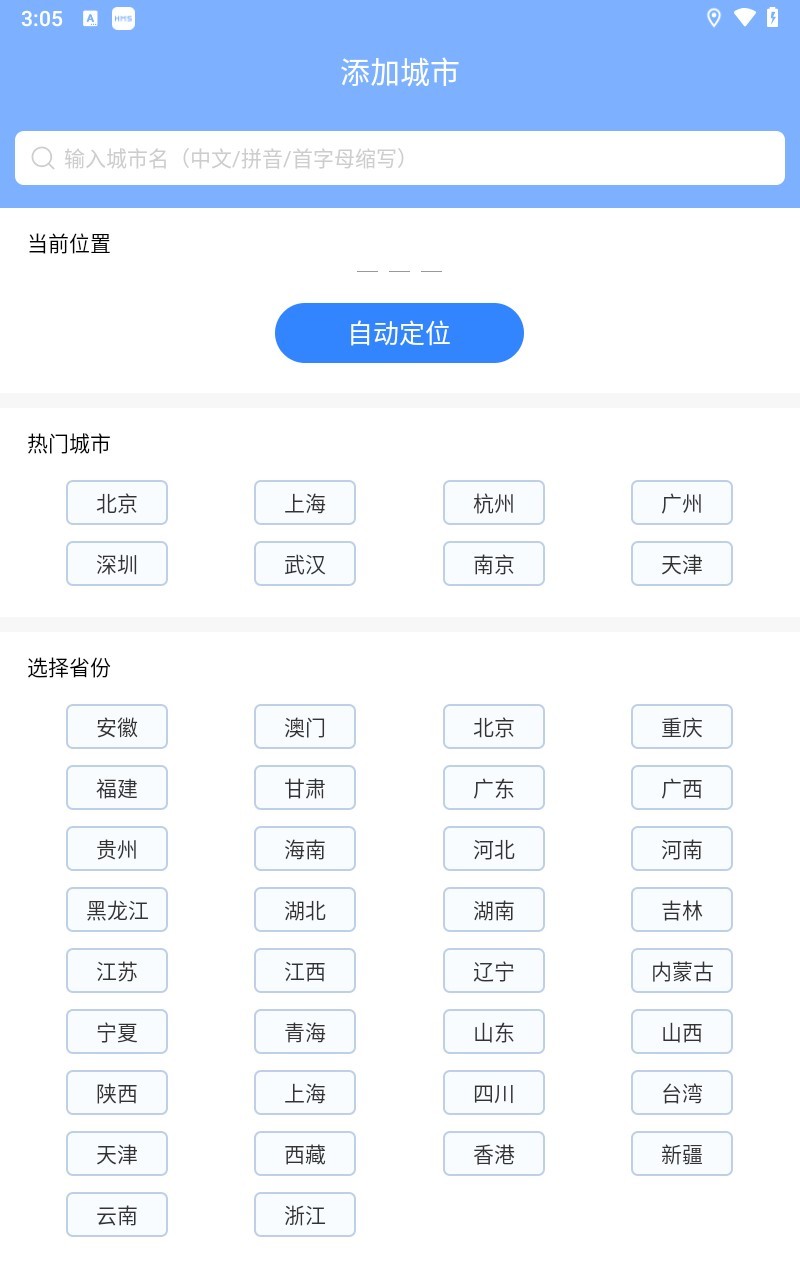Choose 南京 in hot cities
Viewport: 800px width, 1280px height.
pyautogui.click(x=494, y=564)
